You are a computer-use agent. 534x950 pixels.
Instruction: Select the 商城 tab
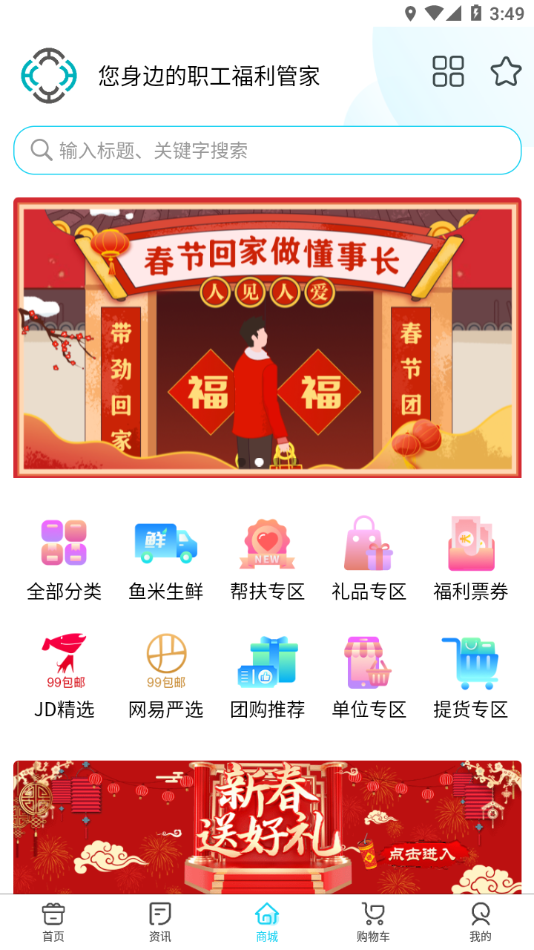pyautogui.click(x=267, y=922)
